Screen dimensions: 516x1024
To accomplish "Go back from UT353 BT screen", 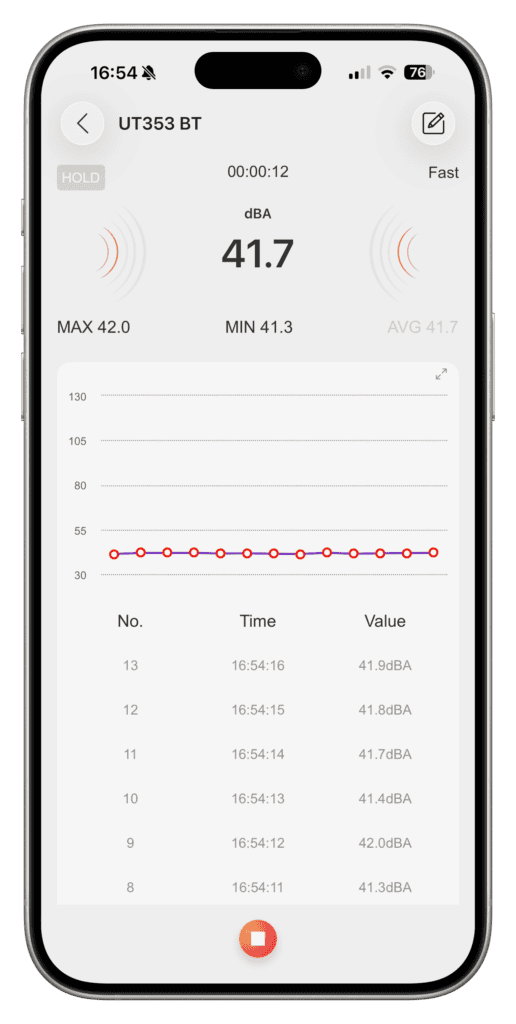I will tap(82, 123).
